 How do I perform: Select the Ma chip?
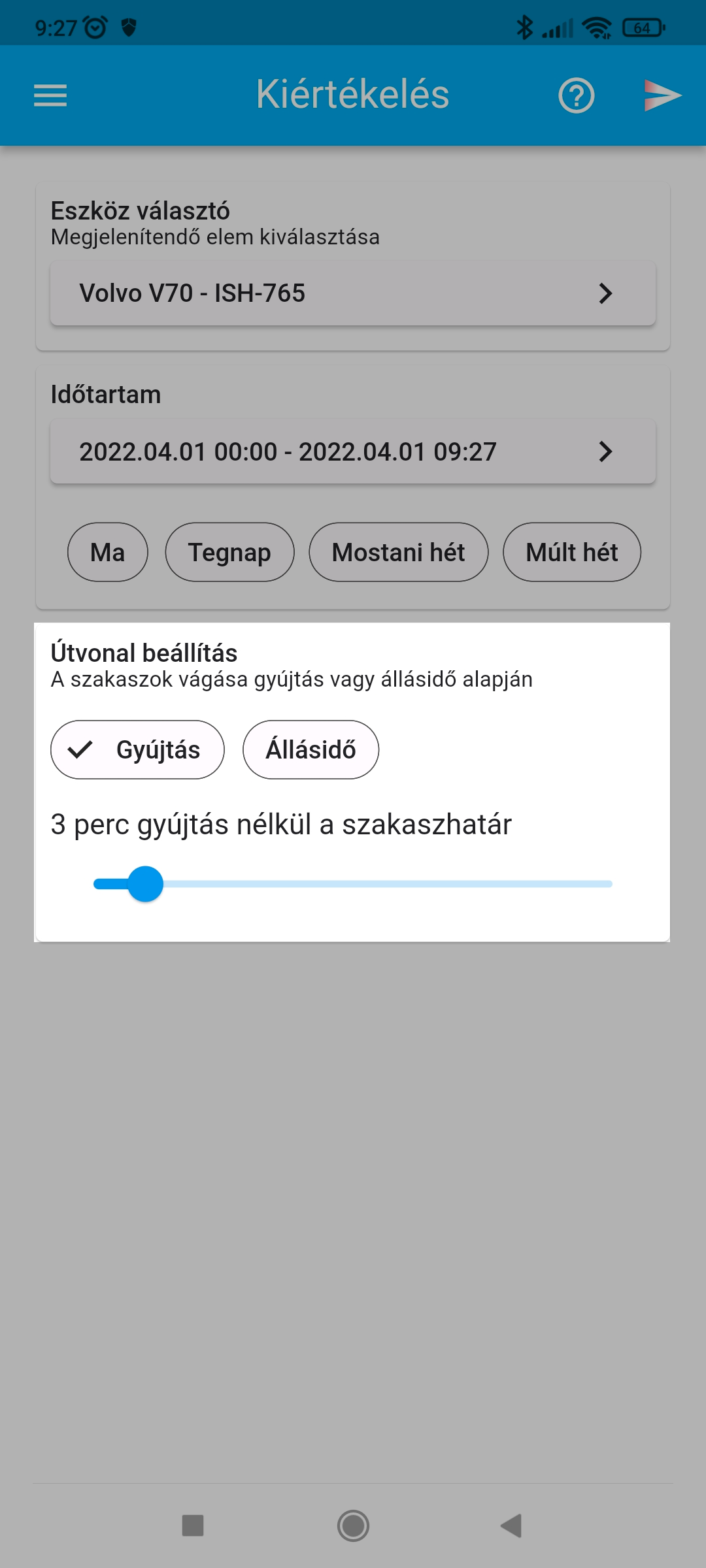108,552
